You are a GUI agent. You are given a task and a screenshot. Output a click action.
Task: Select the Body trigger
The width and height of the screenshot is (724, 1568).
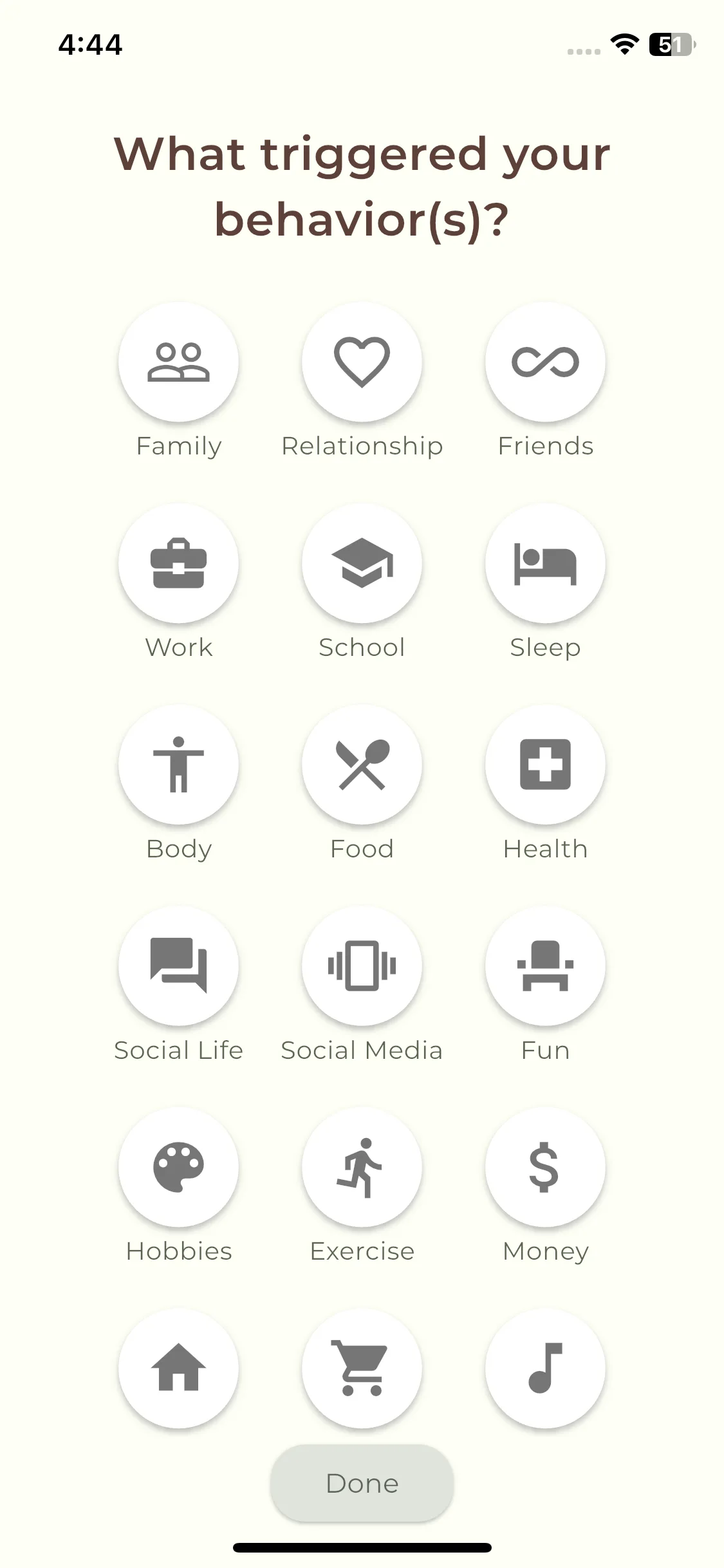click(178, 765)
